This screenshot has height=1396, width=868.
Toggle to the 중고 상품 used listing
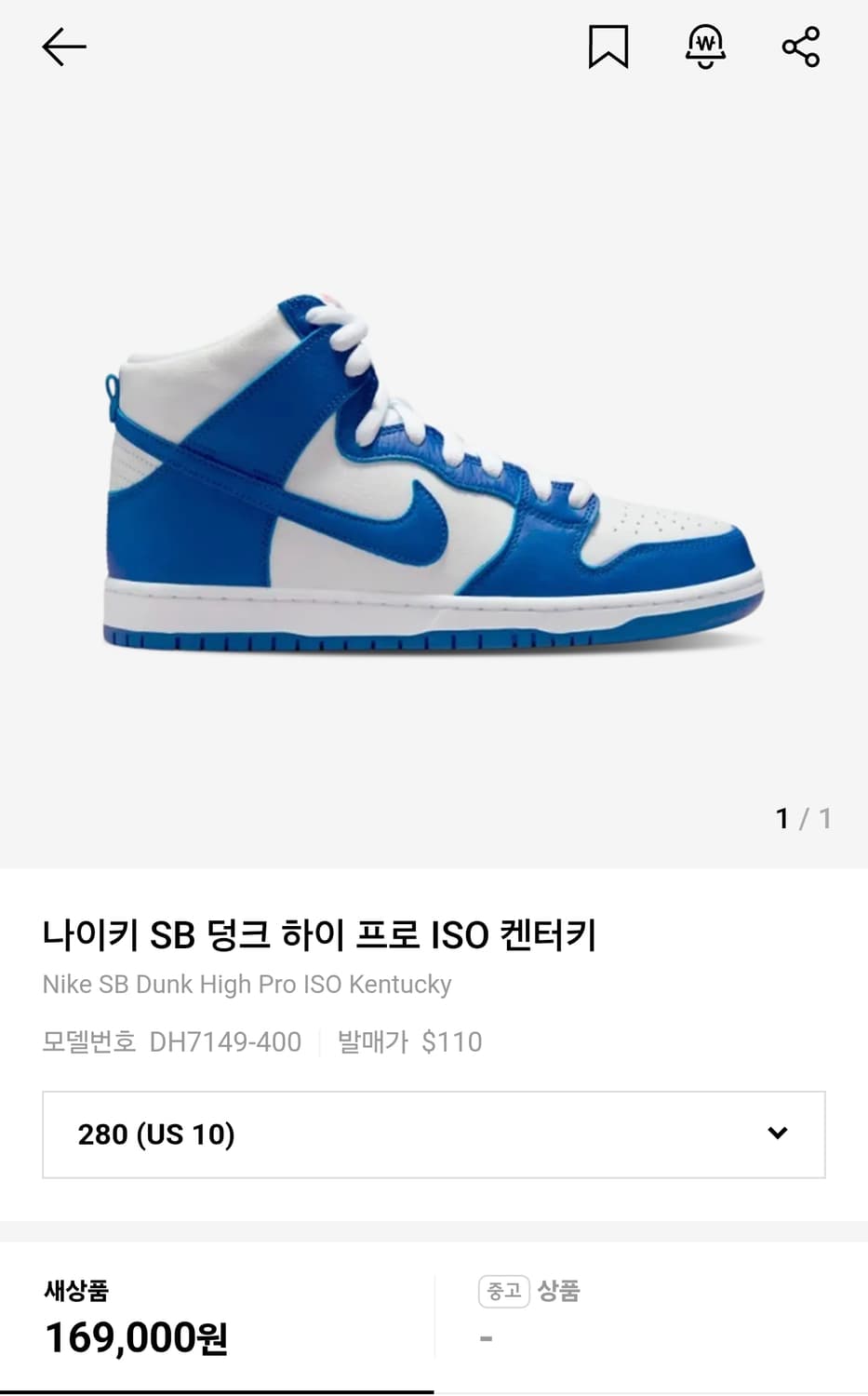(530, 1291)
